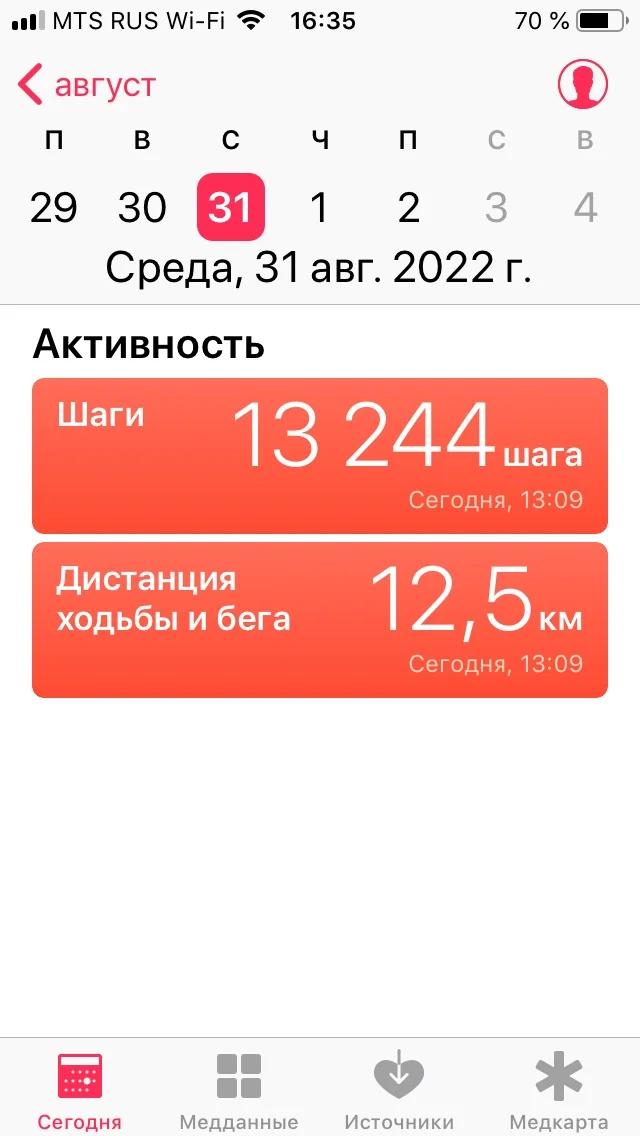
Task: Select day 29 in the calendar
Action: coord(54,207)
